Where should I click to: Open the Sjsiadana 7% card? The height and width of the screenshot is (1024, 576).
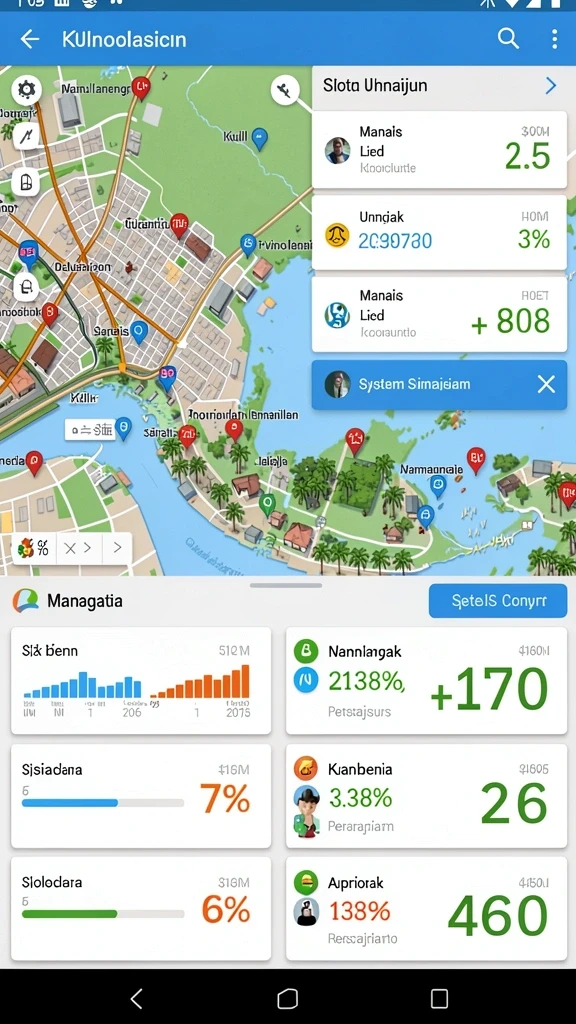point(141,796)
